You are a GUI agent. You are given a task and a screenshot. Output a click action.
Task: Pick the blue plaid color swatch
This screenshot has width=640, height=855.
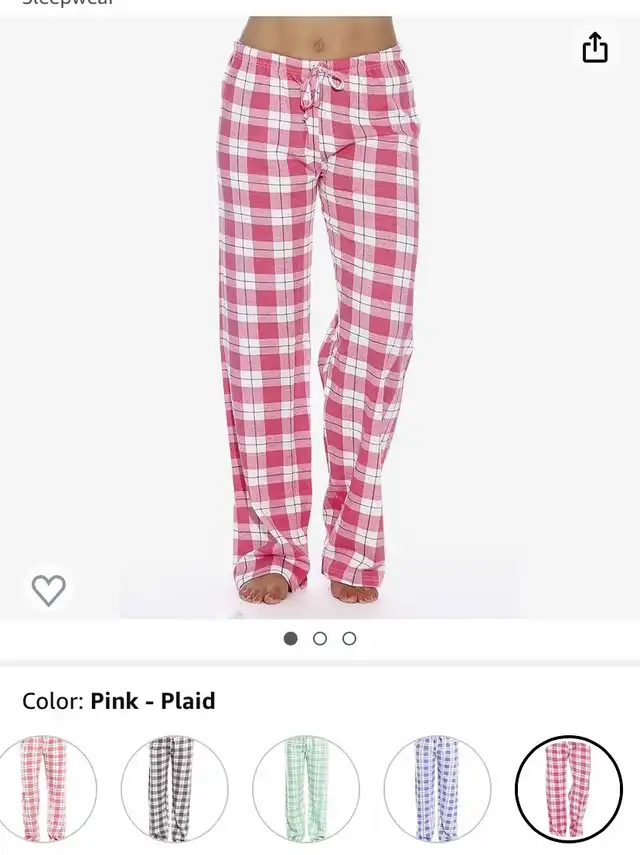(437, 789)
